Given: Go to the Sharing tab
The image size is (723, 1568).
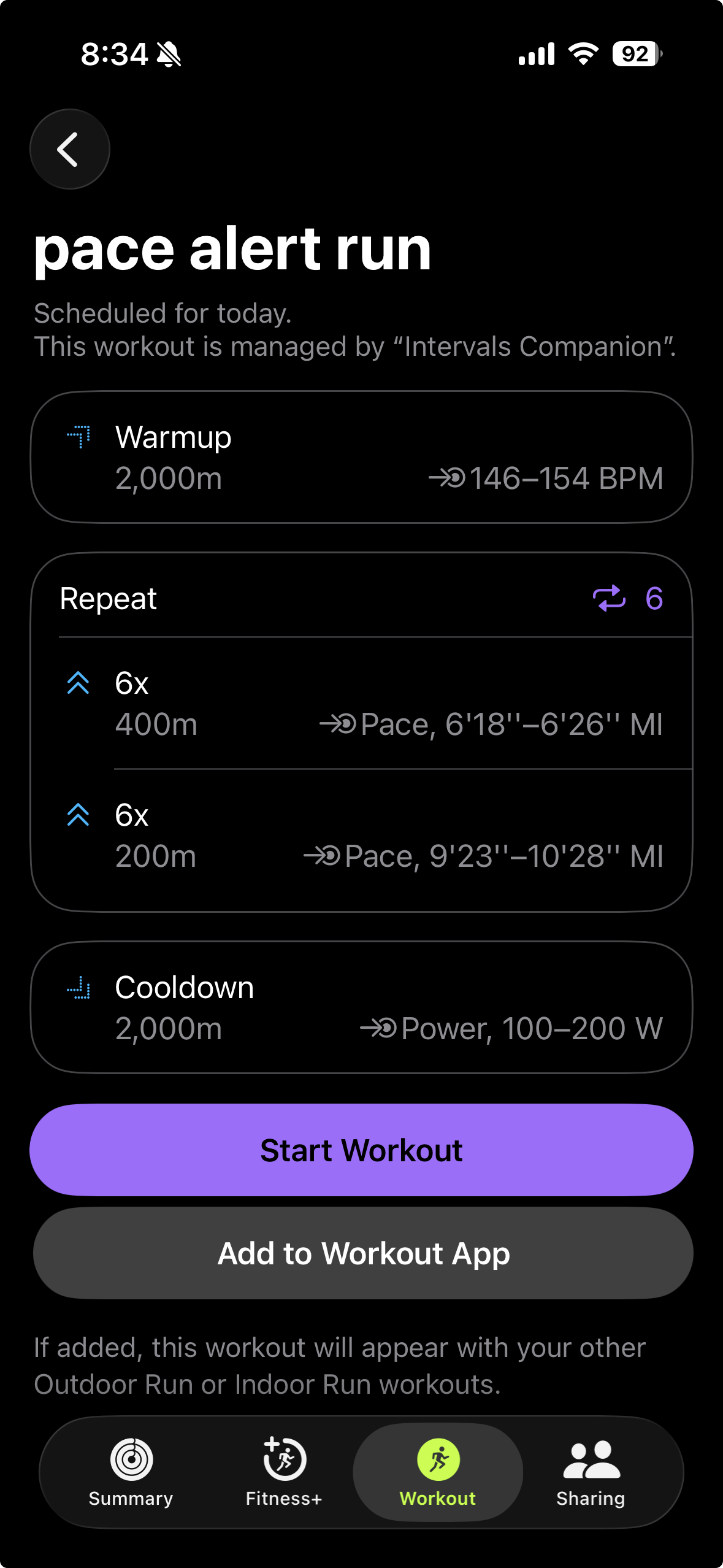Looking at the screenshot, I should [x=591, y=1471].
